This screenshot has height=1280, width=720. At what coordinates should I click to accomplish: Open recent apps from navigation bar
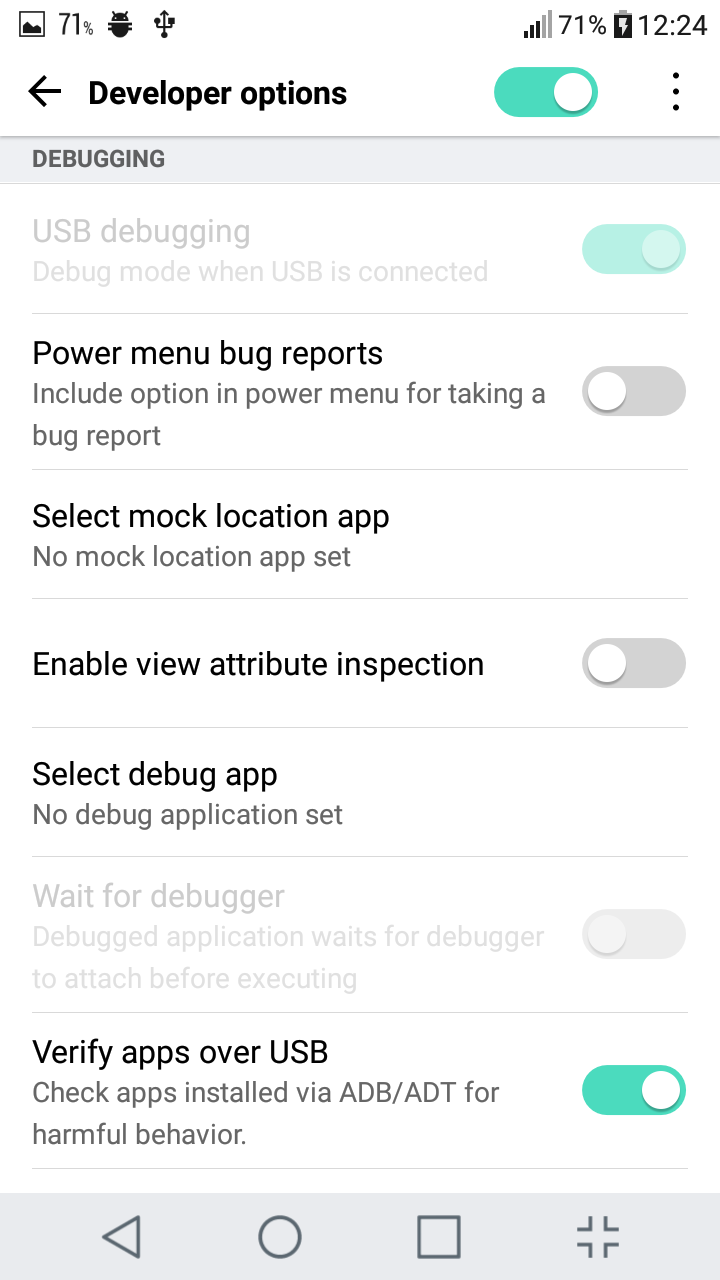pos(439,1237)
